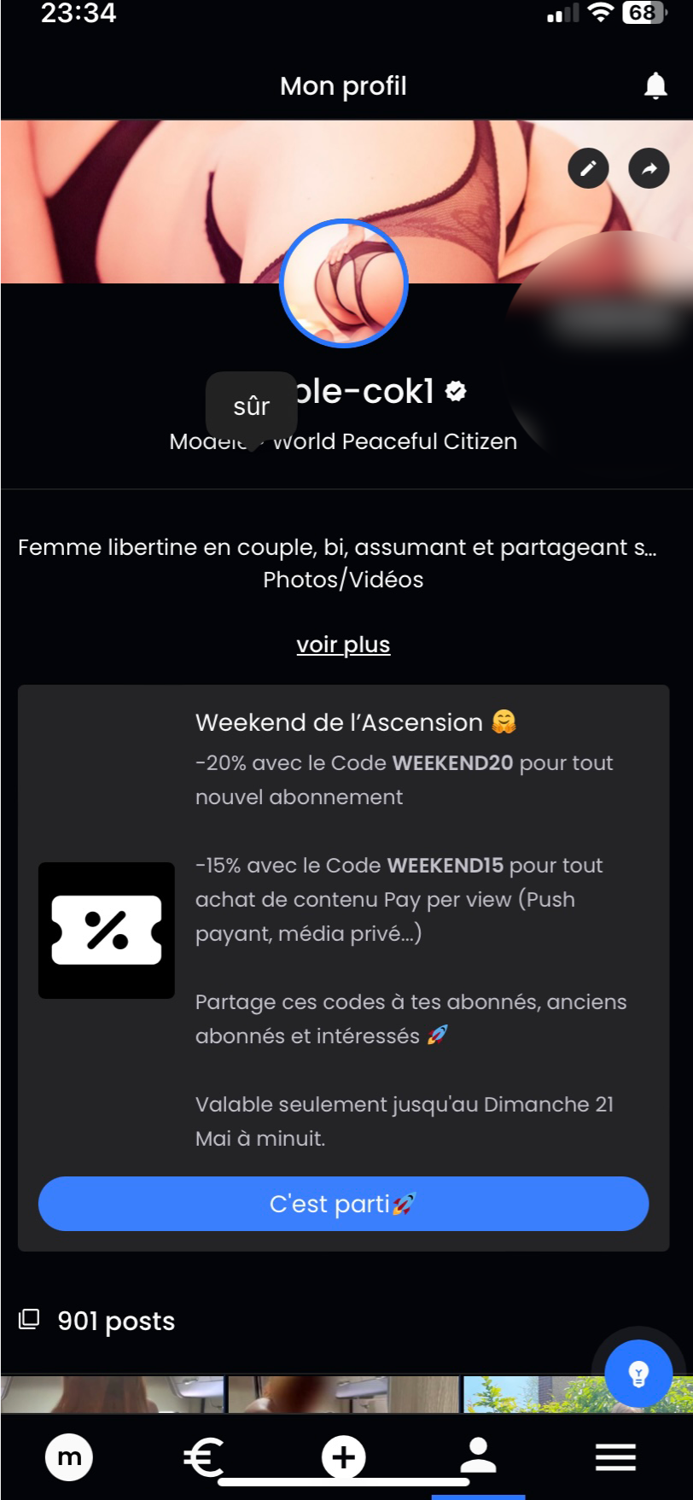The image size is (693, 1500).
Task: Go to the home m tab
Action: coord(69,1457)
